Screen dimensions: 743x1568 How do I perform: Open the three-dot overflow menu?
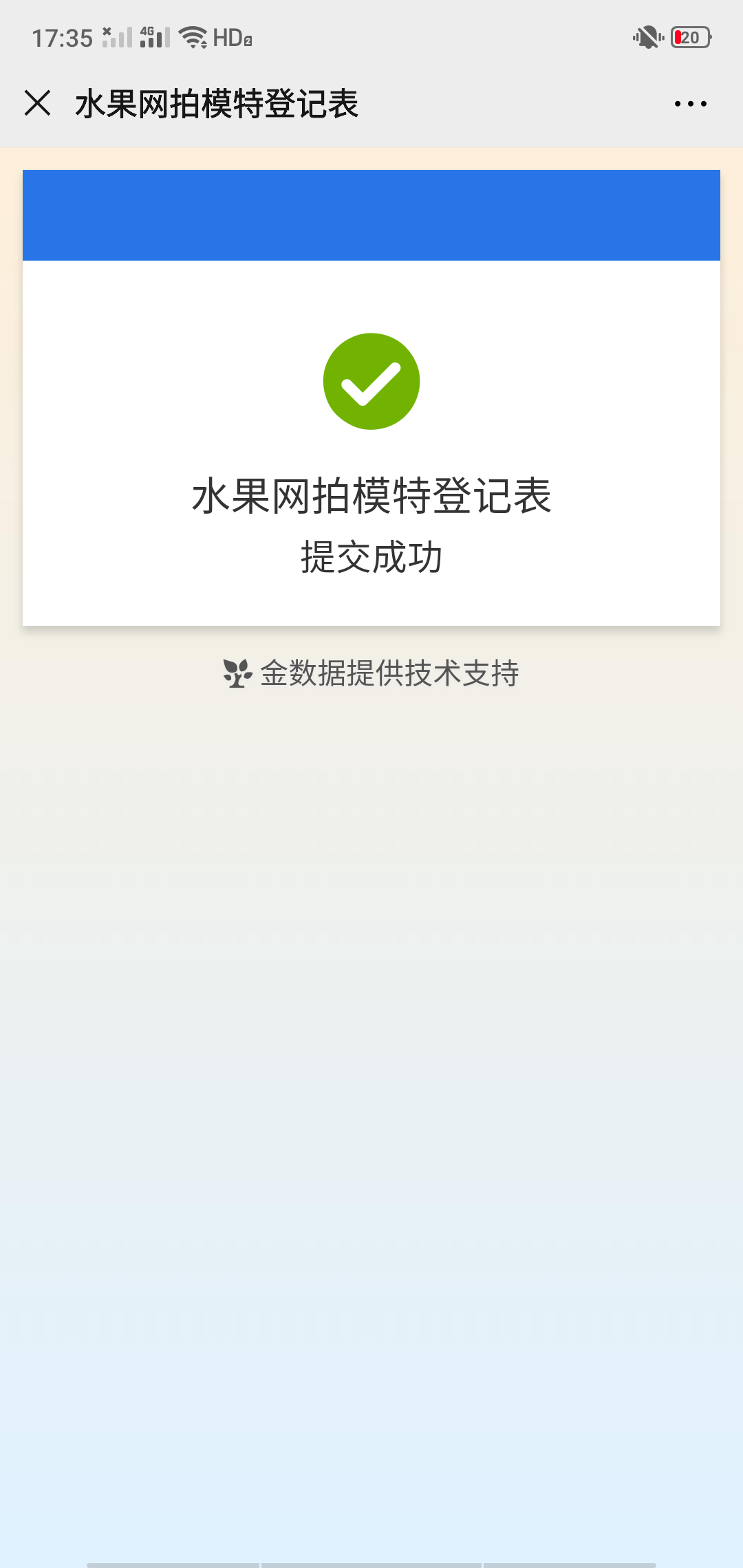click(x=690, y=104)
